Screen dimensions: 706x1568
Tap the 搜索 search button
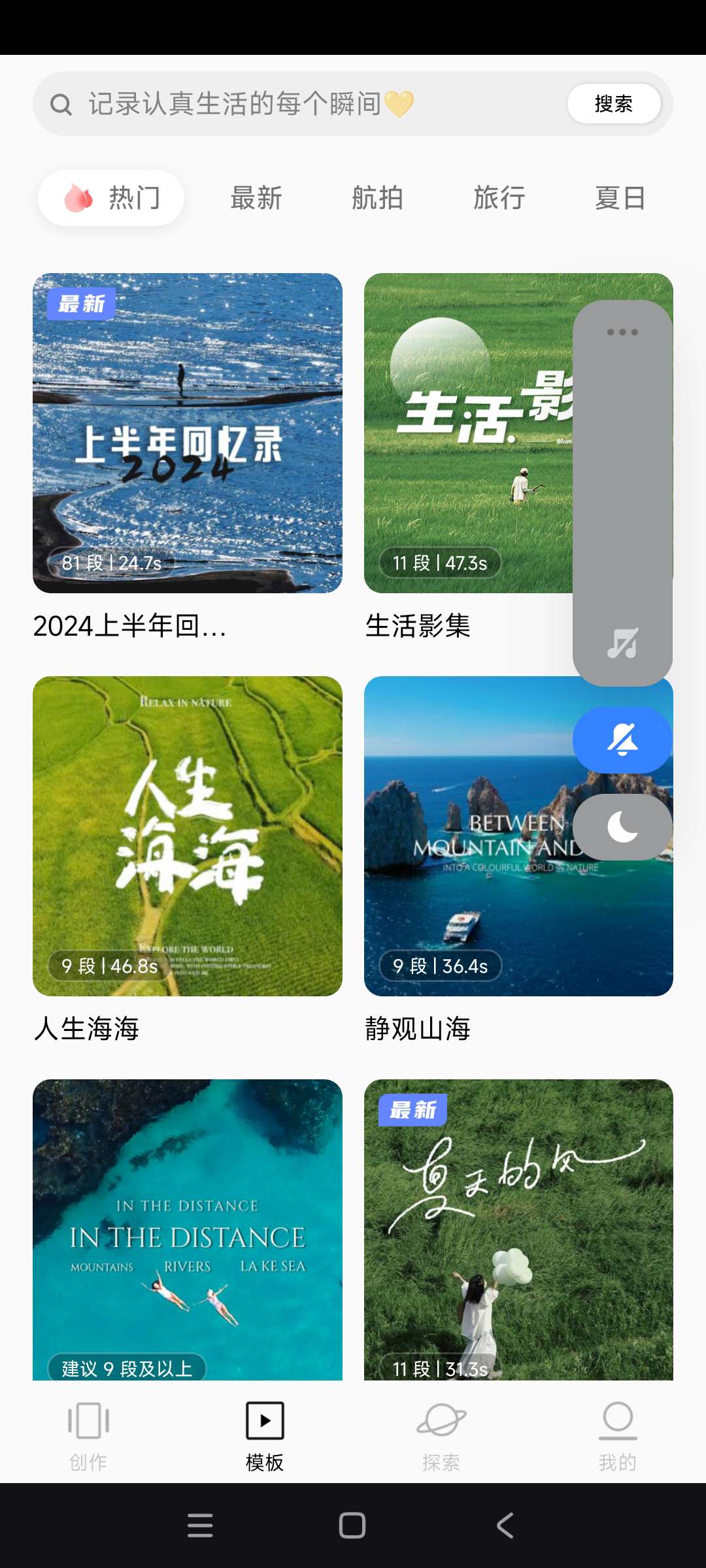coord(613,104)
